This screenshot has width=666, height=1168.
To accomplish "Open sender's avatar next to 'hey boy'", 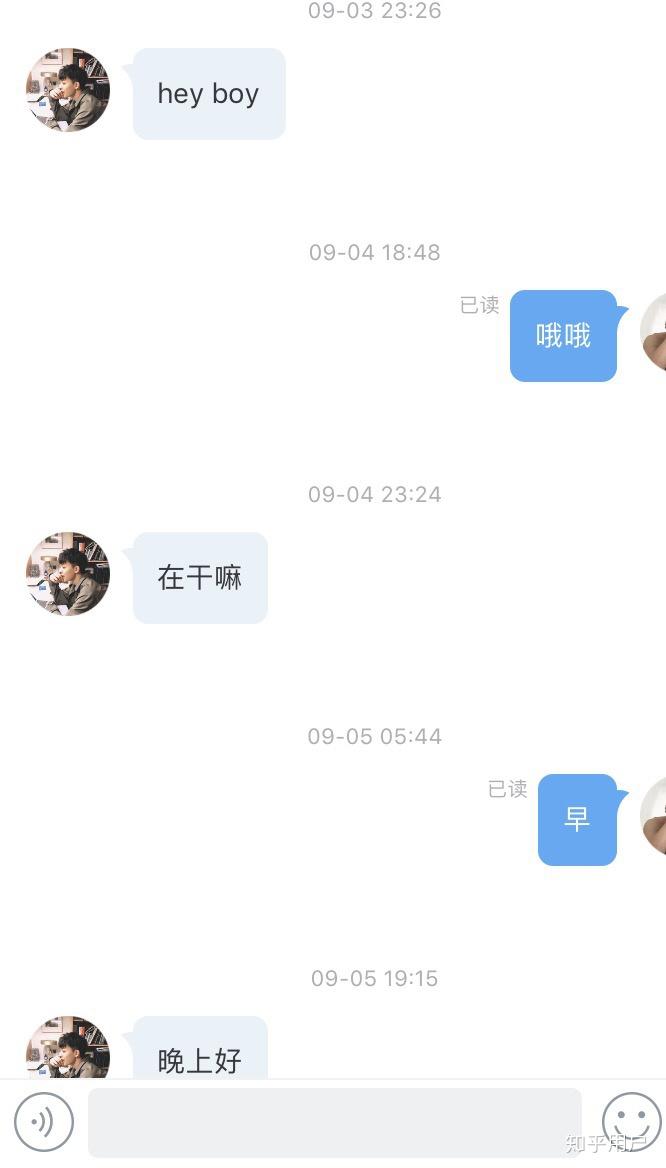I will 68,90.
